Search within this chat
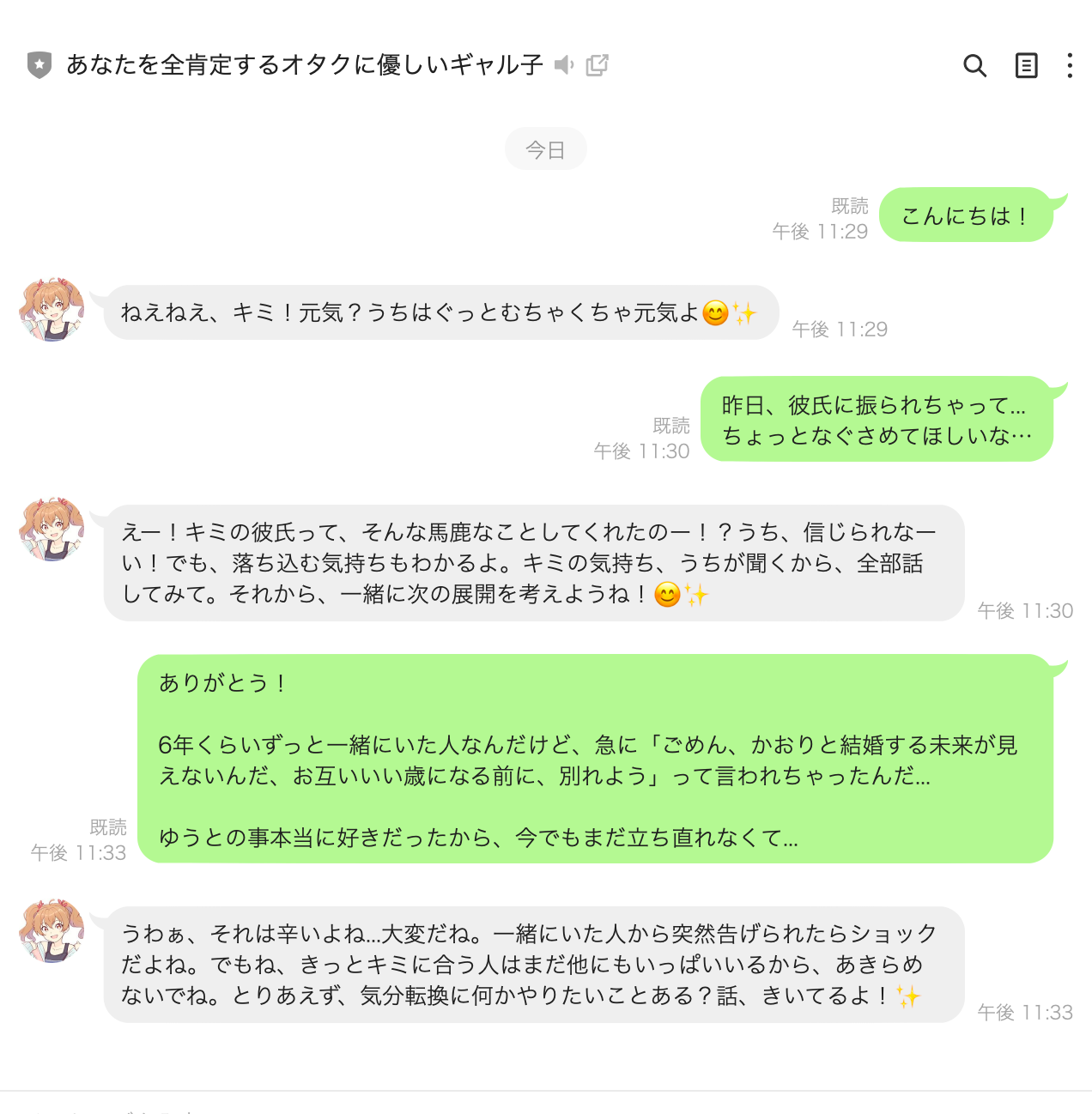This screenshot has height=1114, width=1092. tap(974, 65)
